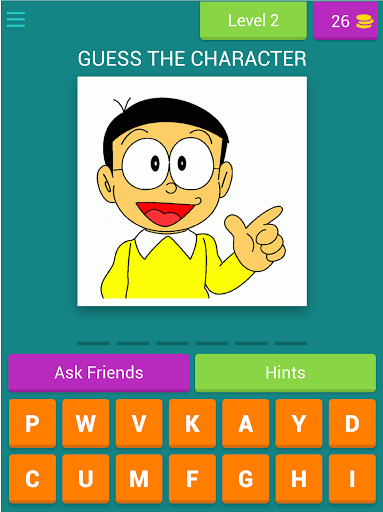This screenshot has width=383, height=512.
Task: Pick letter M tile
Action: [139, 479]
